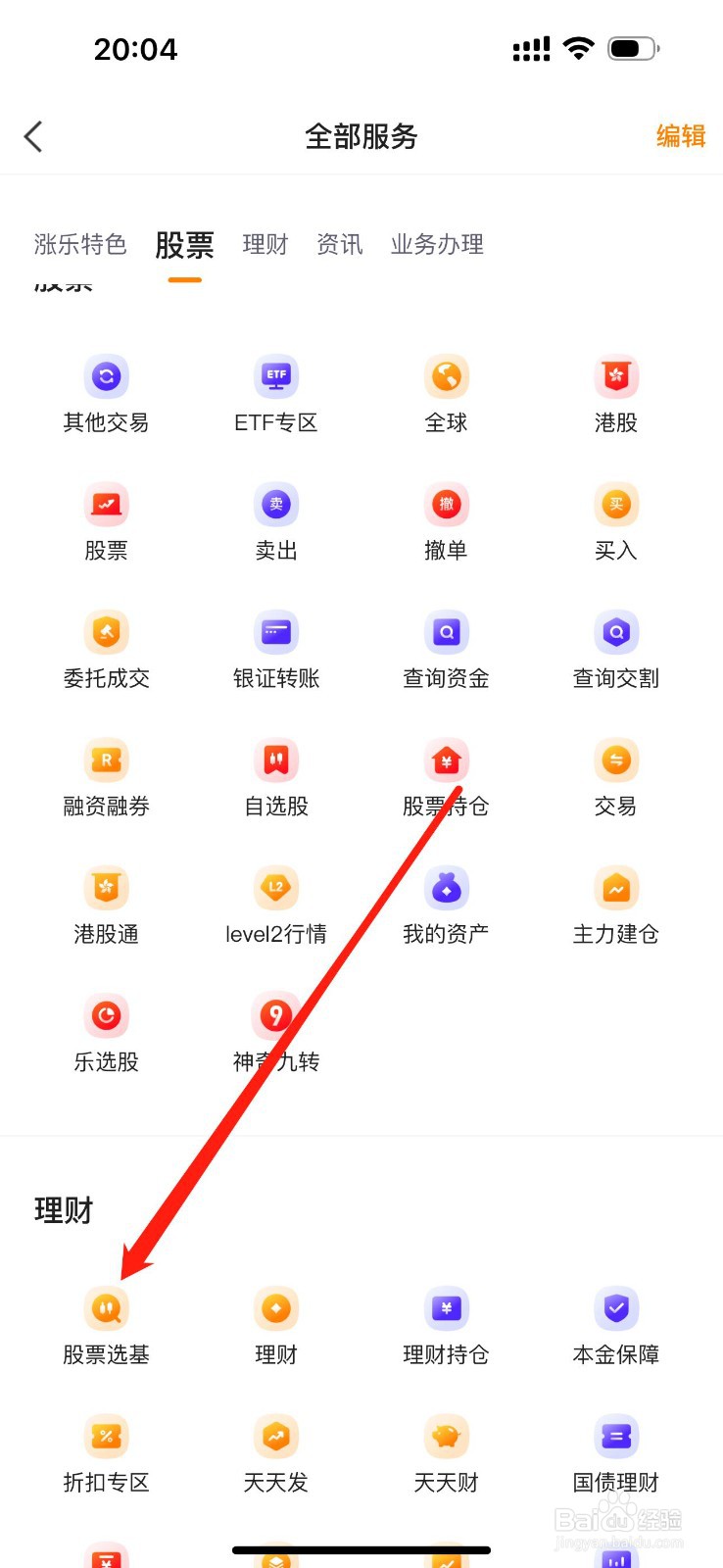723x1568 pixels.
Task: Tap the 买入 (Buy) icon
Action: [615, 519]
